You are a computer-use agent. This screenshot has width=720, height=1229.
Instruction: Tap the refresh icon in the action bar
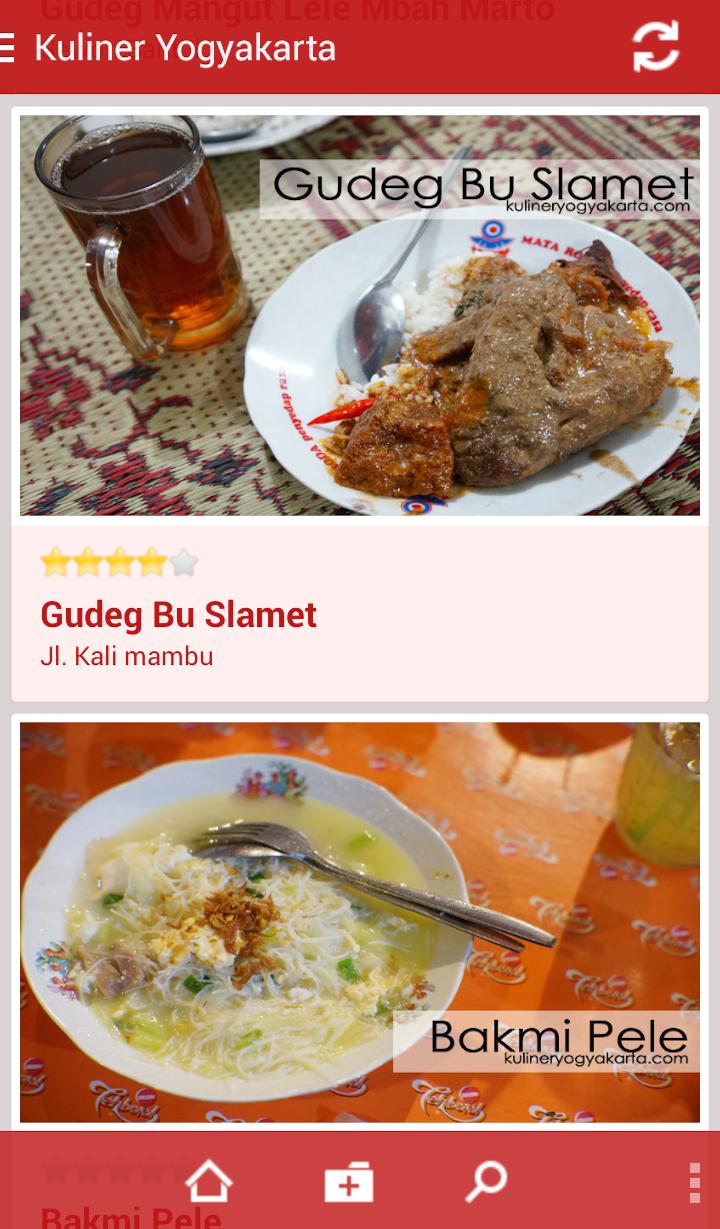coord(657,47)
